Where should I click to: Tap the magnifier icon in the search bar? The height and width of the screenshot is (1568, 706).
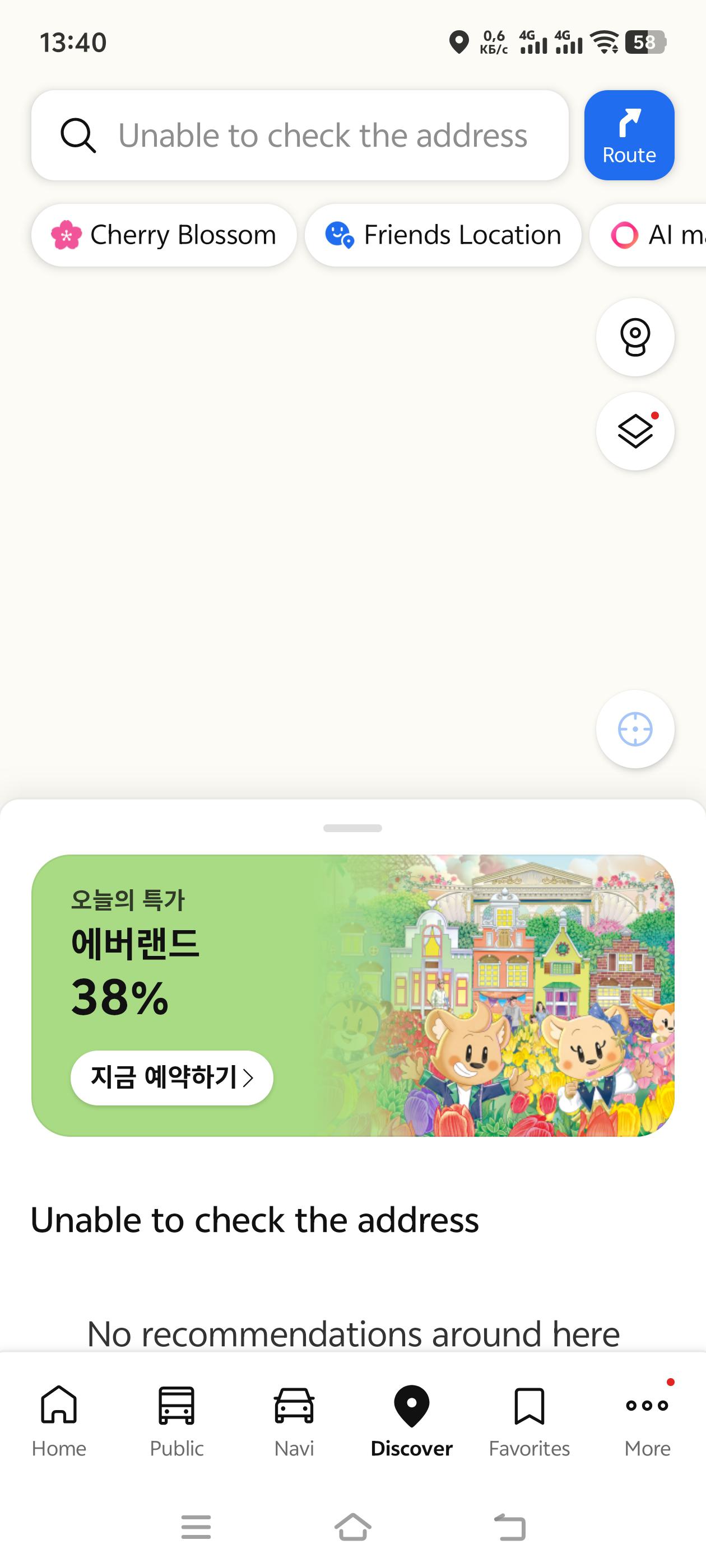pos(78,134)
